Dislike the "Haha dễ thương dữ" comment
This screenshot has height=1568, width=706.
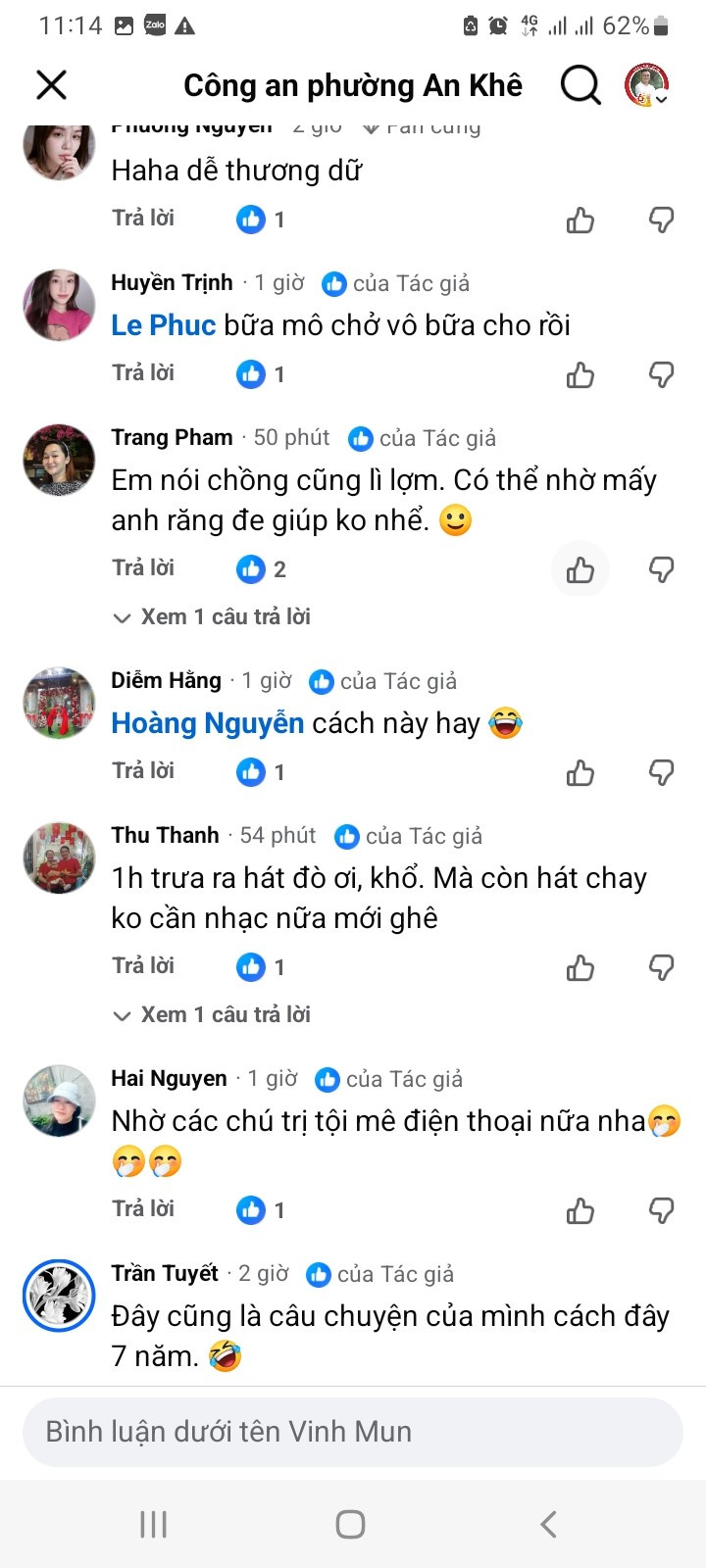(x=662, y=220)
